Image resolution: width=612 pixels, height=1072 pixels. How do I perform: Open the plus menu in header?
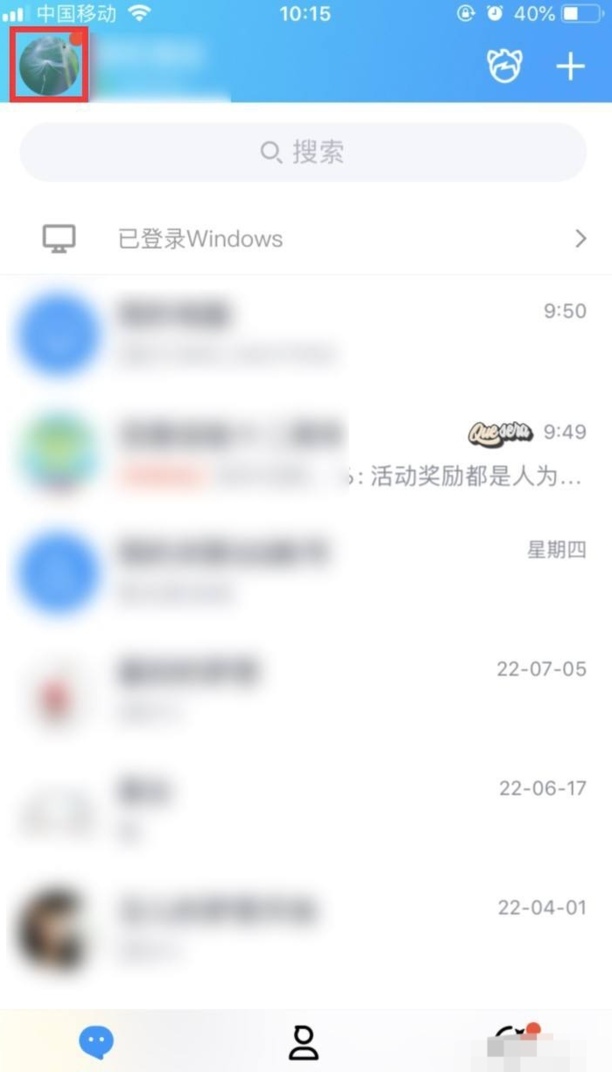pos(570,67)
